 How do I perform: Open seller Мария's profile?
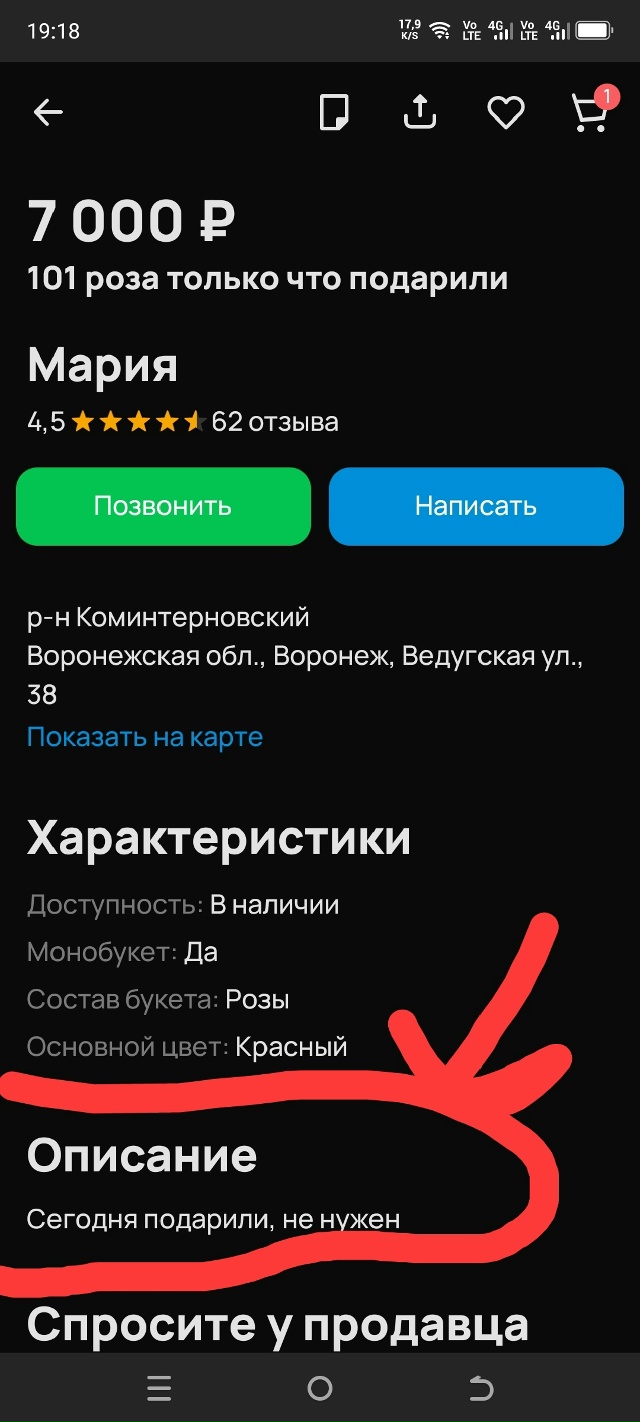tap(103, 365)
